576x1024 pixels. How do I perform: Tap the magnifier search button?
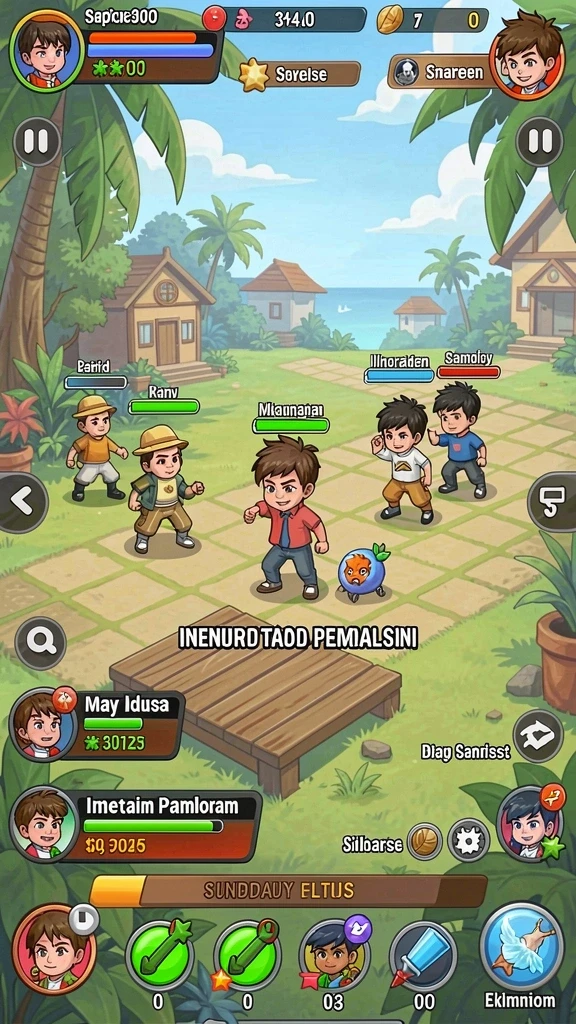pyautogui.click(x=40, y=643)
